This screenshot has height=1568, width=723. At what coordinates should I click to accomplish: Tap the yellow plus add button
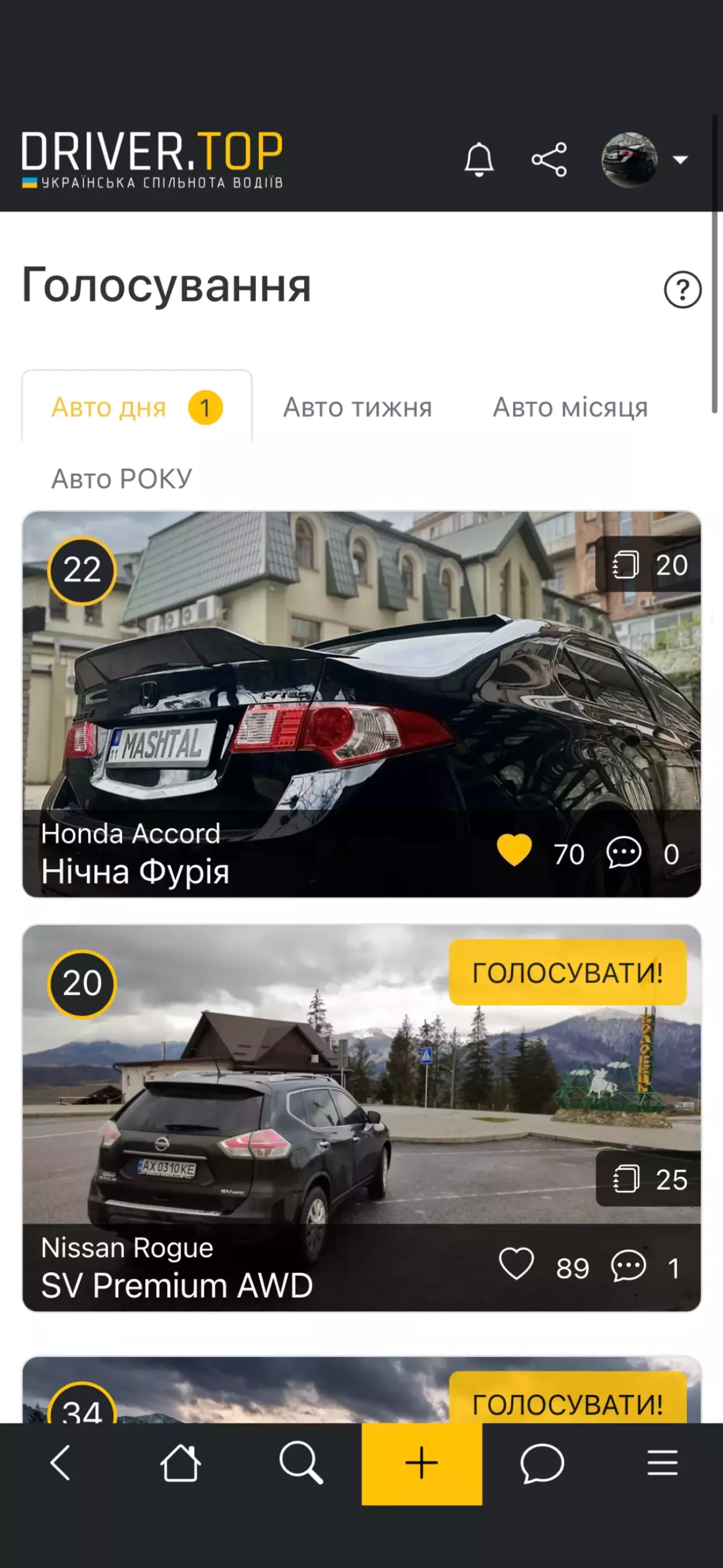[x=422, y=1463]
